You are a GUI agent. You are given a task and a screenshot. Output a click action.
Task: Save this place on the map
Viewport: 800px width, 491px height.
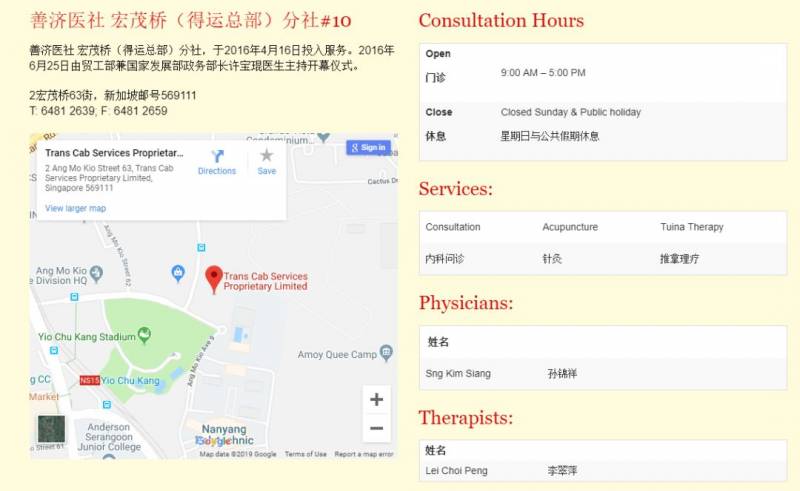pos(266,161)
